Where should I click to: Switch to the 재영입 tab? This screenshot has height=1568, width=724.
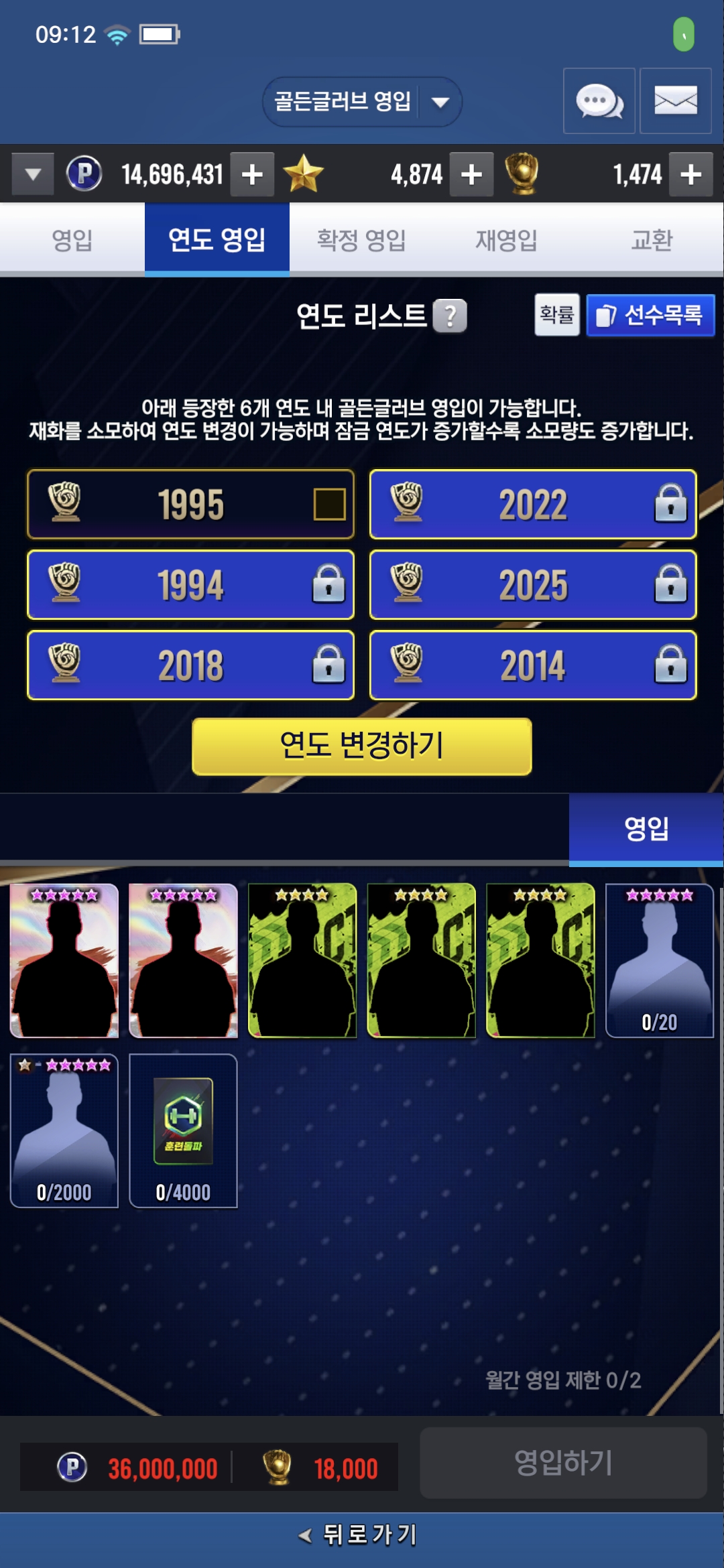506,239
